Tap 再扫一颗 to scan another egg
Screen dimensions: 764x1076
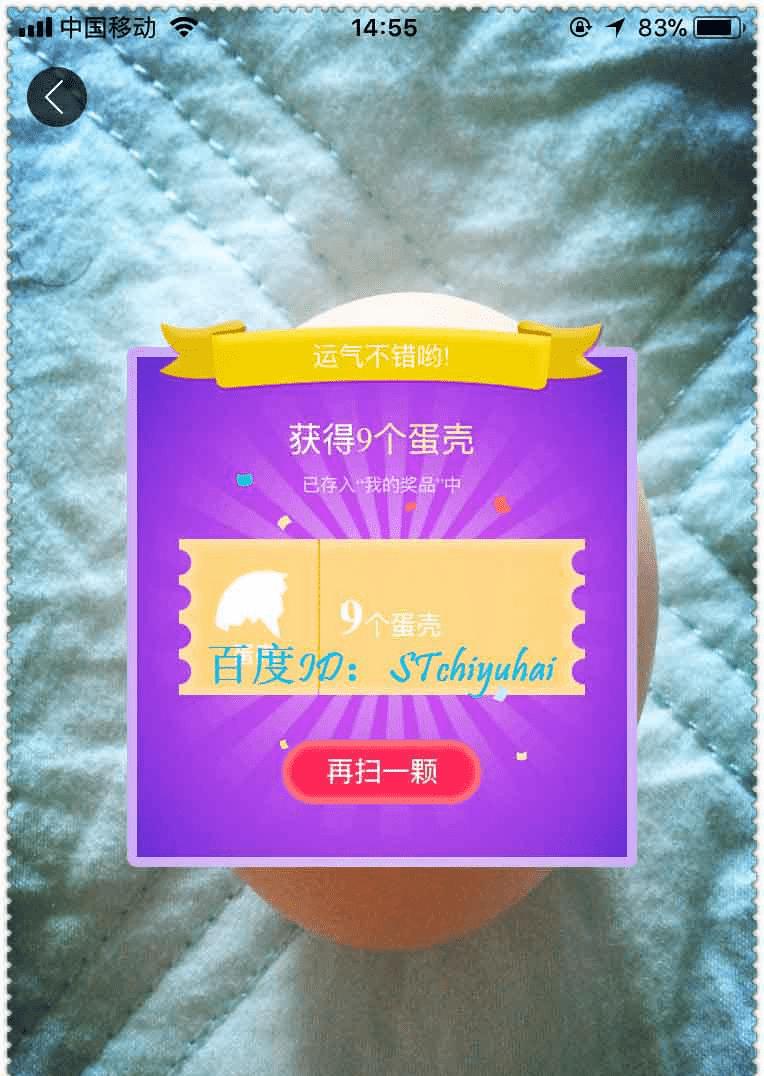(381, 772)
